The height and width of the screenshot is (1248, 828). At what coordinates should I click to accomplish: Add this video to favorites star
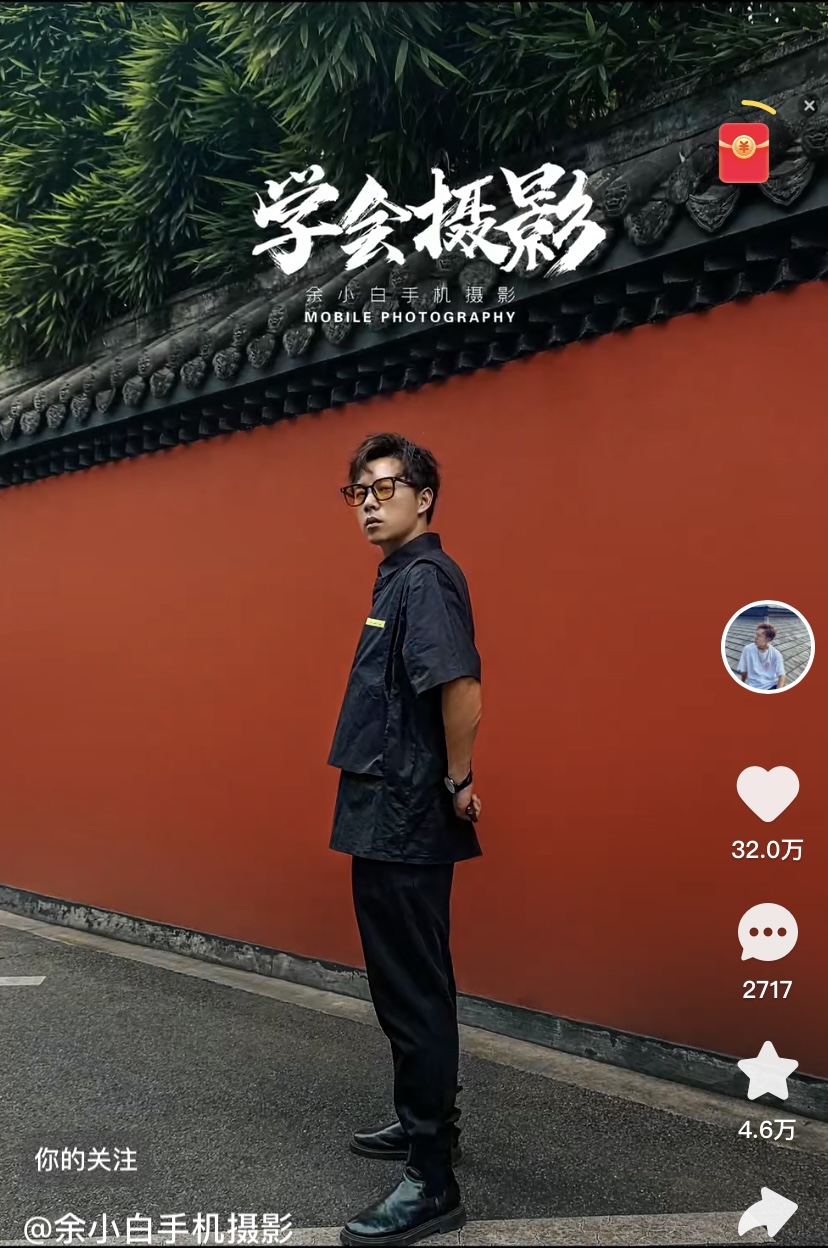coord(767,1071)
